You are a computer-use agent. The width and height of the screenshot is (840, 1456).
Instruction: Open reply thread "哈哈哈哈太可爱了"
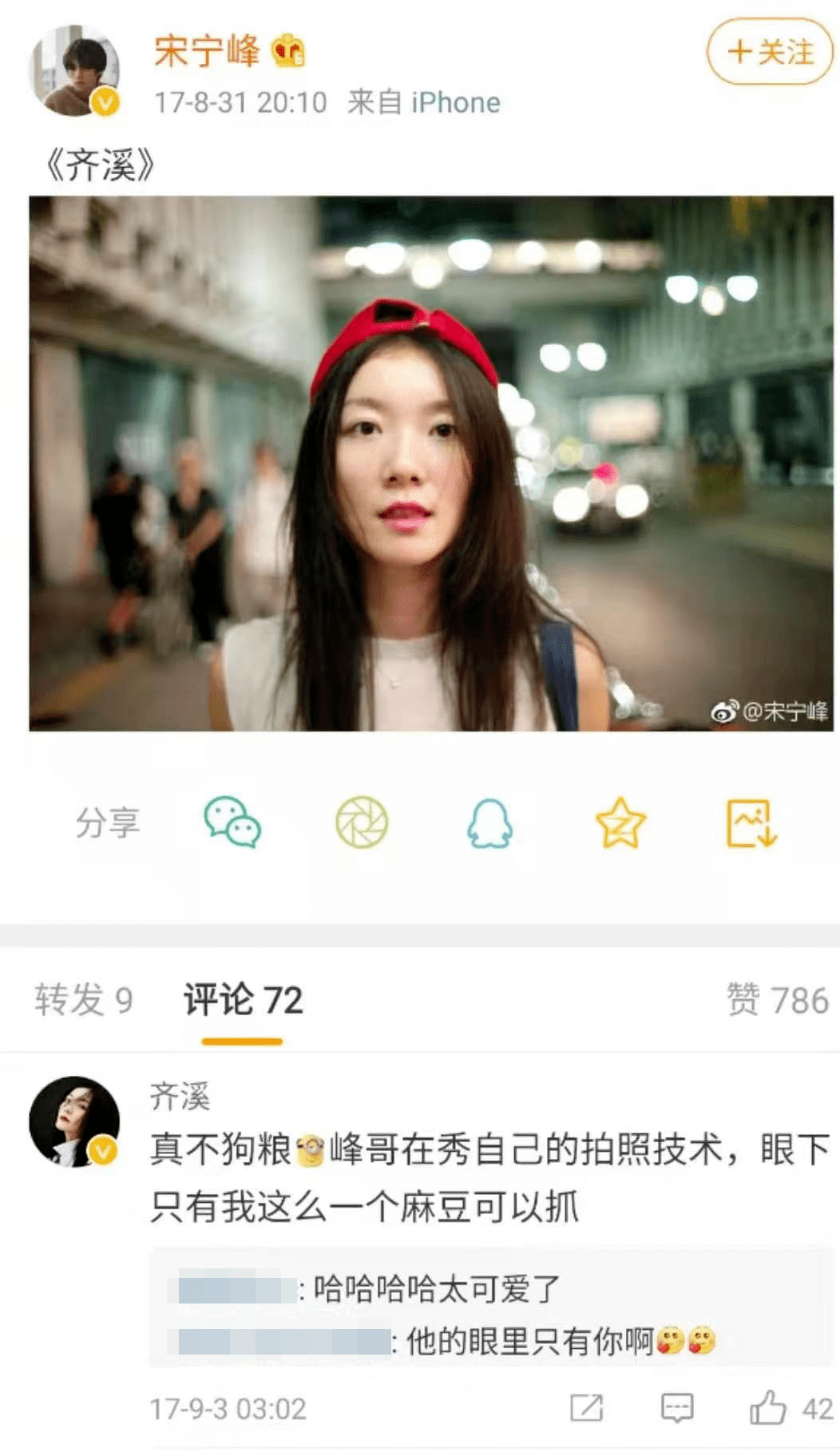pos(437,1289)
